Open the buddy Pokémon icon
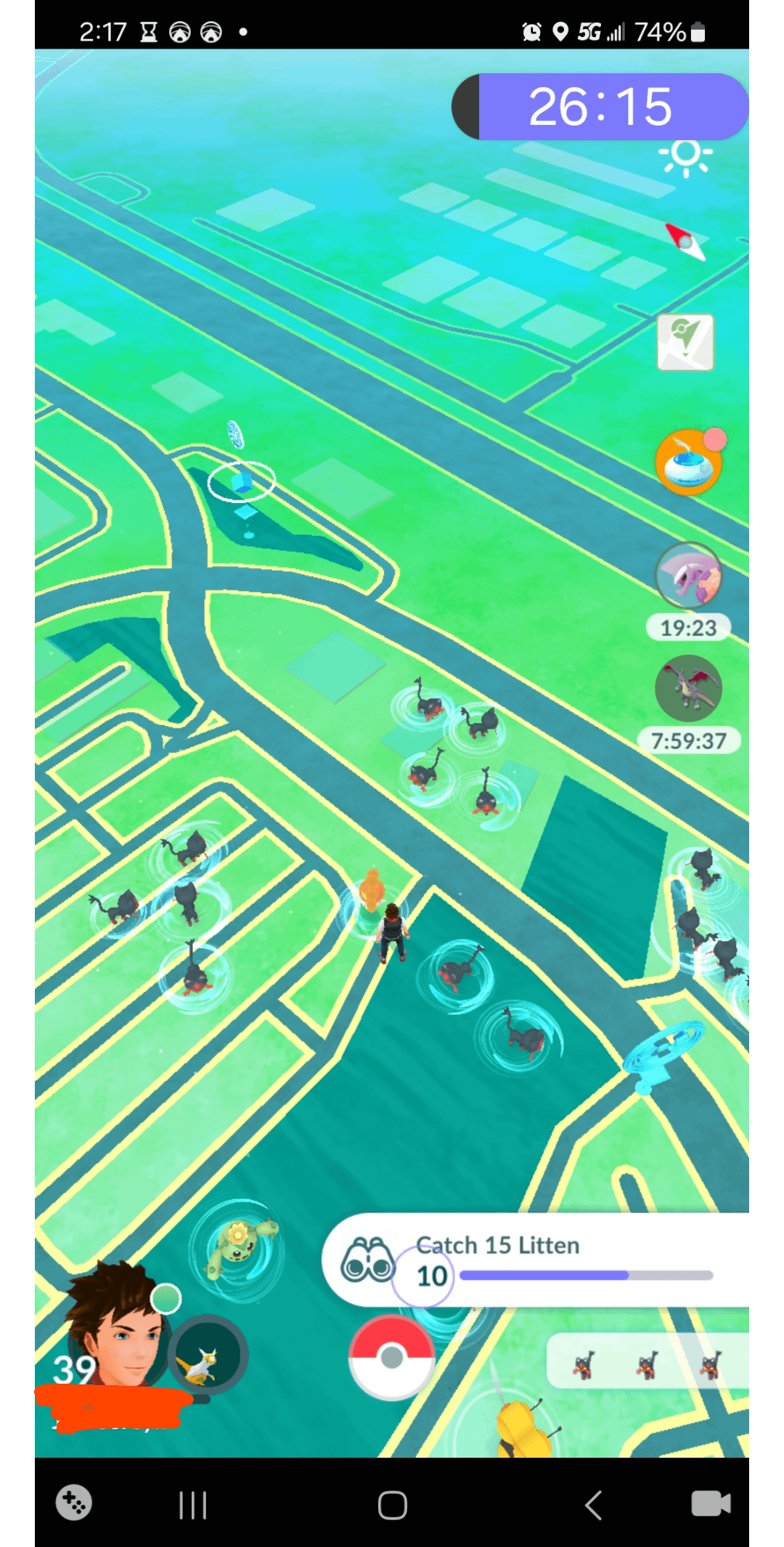The width and height of the screenshot is (784, 1547). pyautogui.click(x=208, y=1355)
